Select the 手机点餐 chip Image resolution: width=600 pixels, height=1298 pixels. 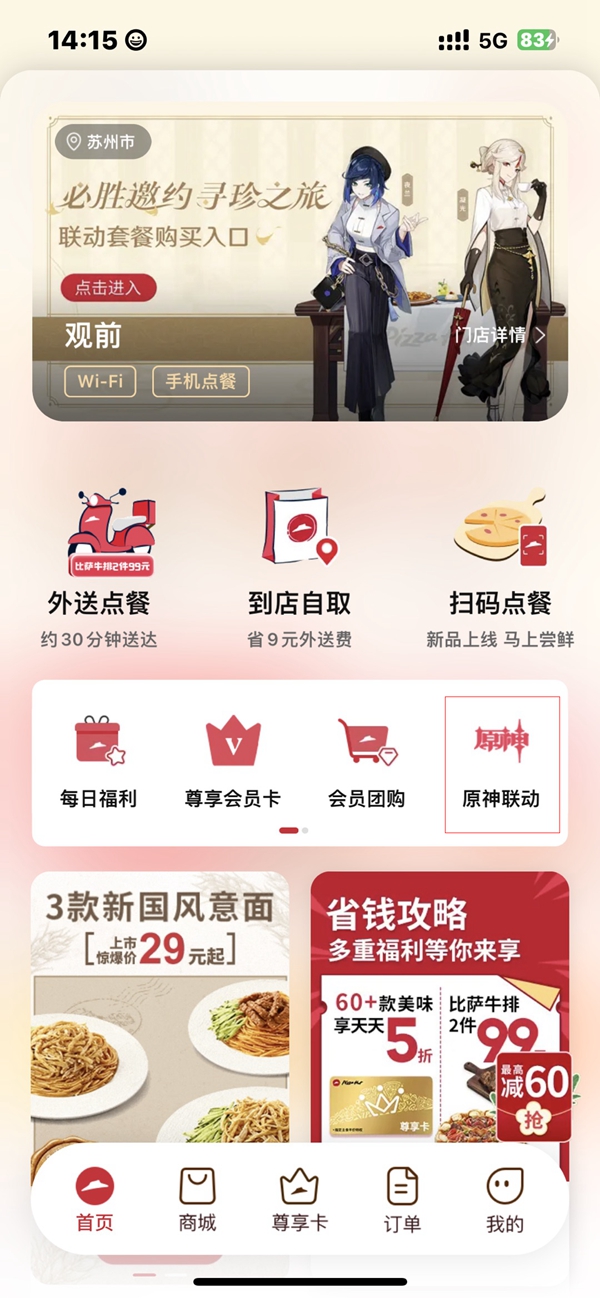pos(200,381)
